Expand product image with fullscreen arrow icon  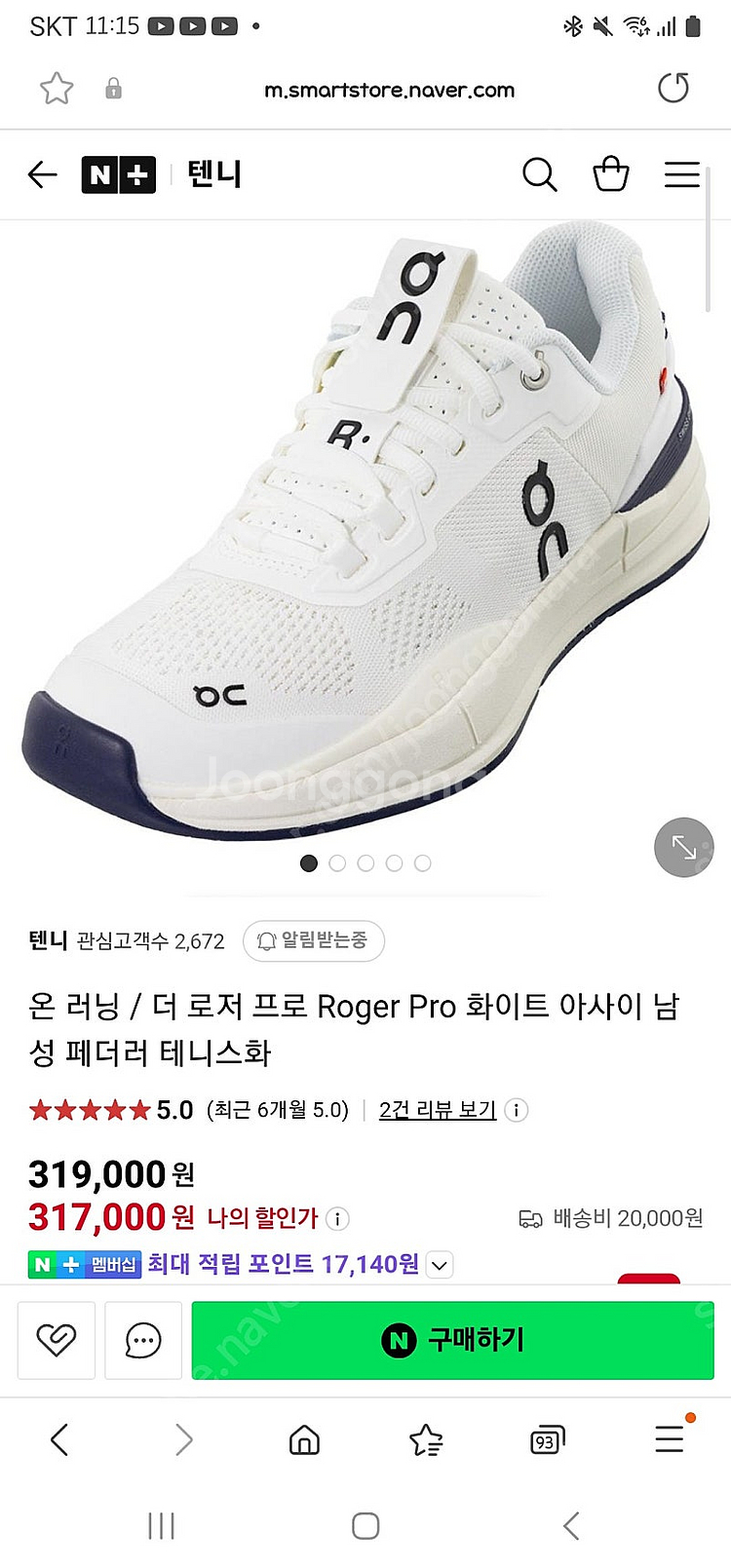click(x=683, y=847)
